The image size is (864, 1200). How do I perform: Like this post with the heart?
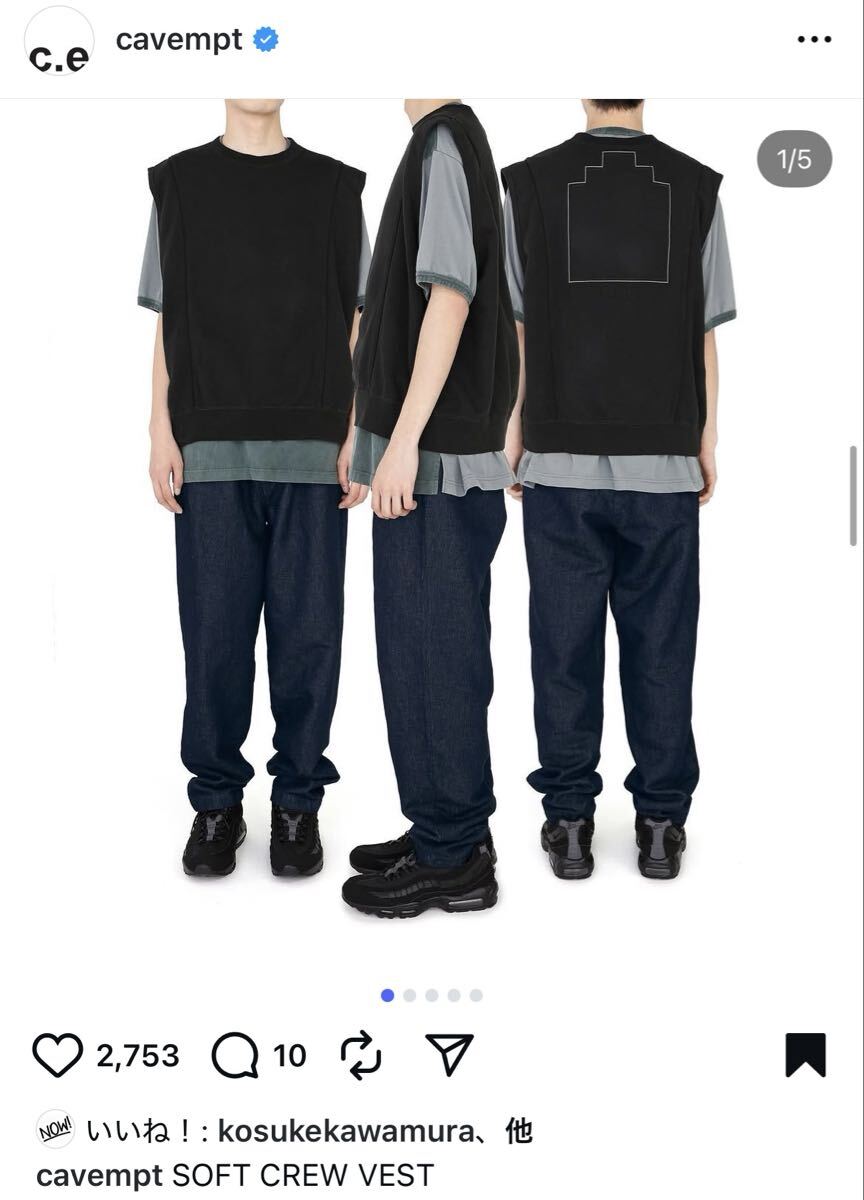coord(57,1055)
